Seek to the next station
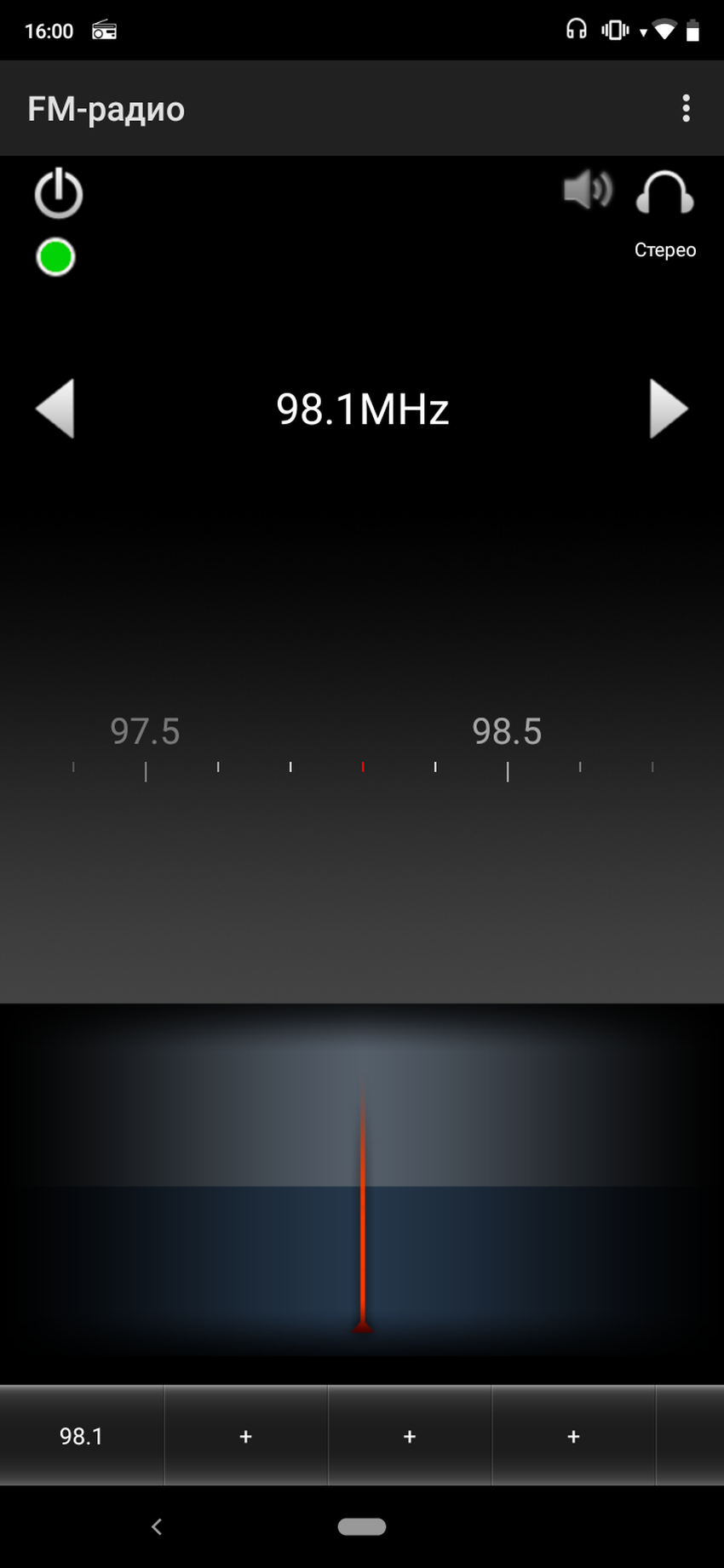724x1568 pixels. tap(669, 409)
